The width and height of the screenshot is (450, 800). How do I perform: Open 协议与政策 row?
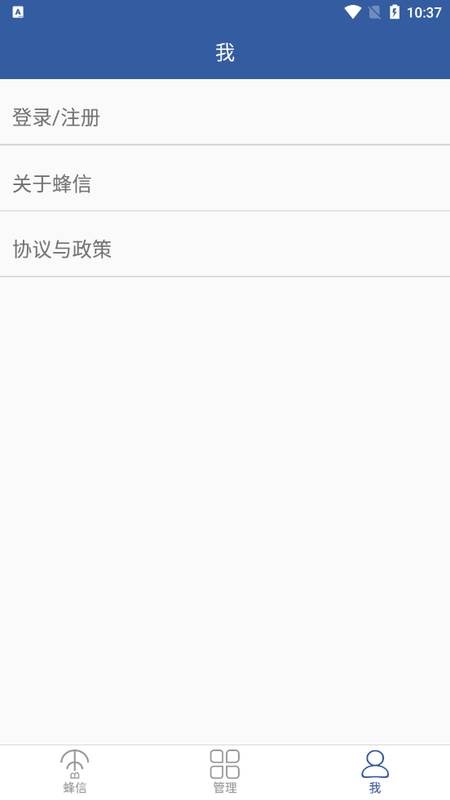225,244
